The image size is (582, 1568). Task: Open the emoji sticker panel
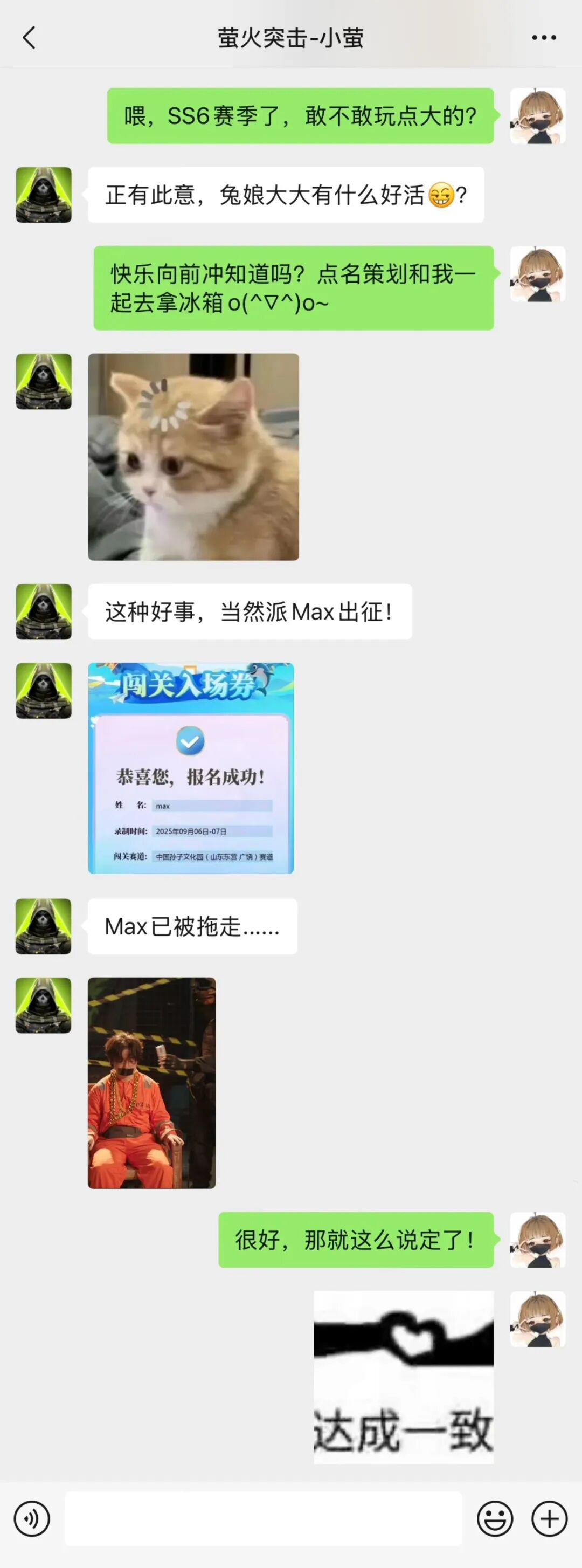point(494,1518)
